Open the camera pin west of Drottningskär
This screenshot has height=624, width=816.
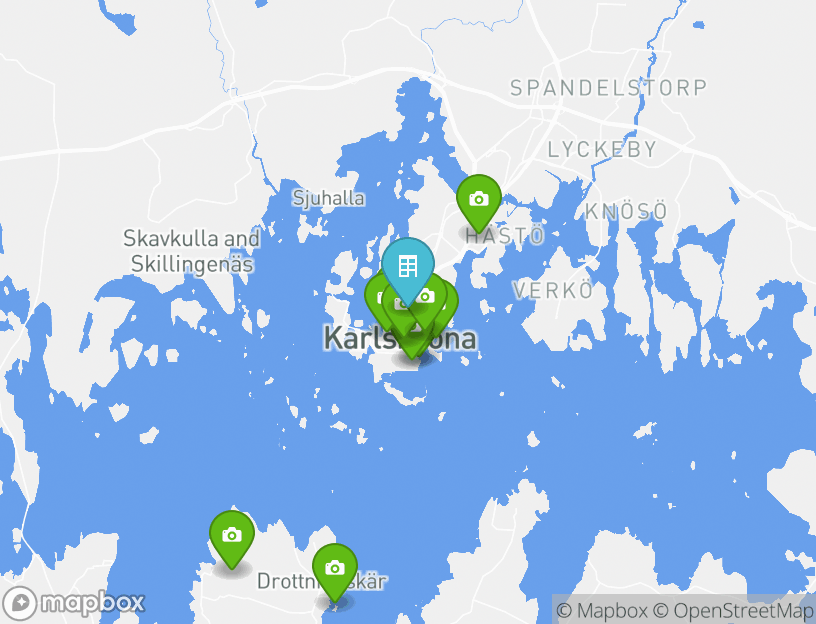(232, 535)
